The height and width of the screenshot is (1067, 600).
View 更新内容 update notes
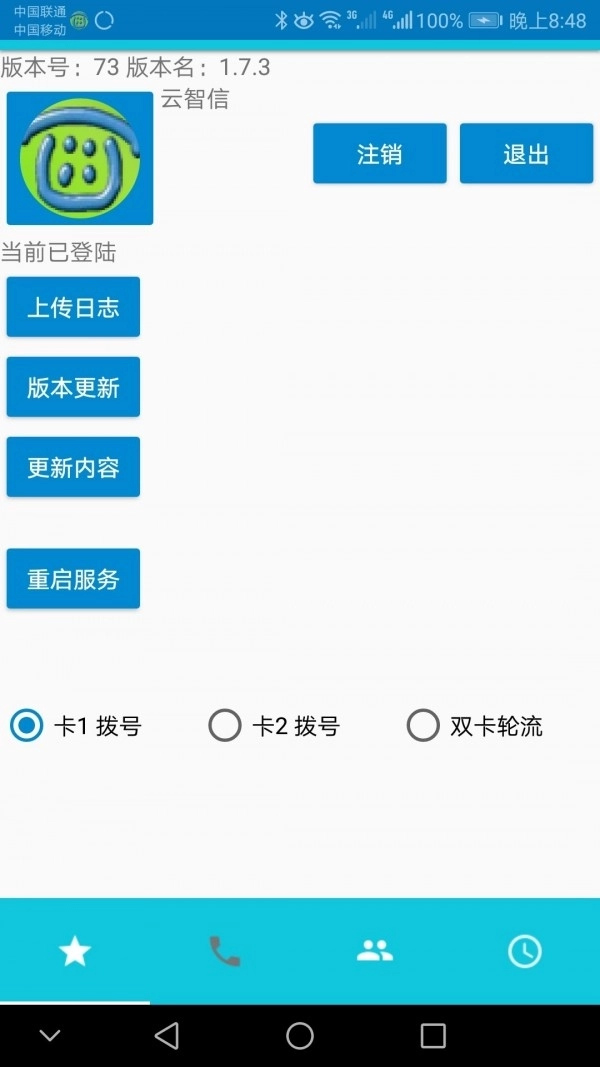coord(73,467)
